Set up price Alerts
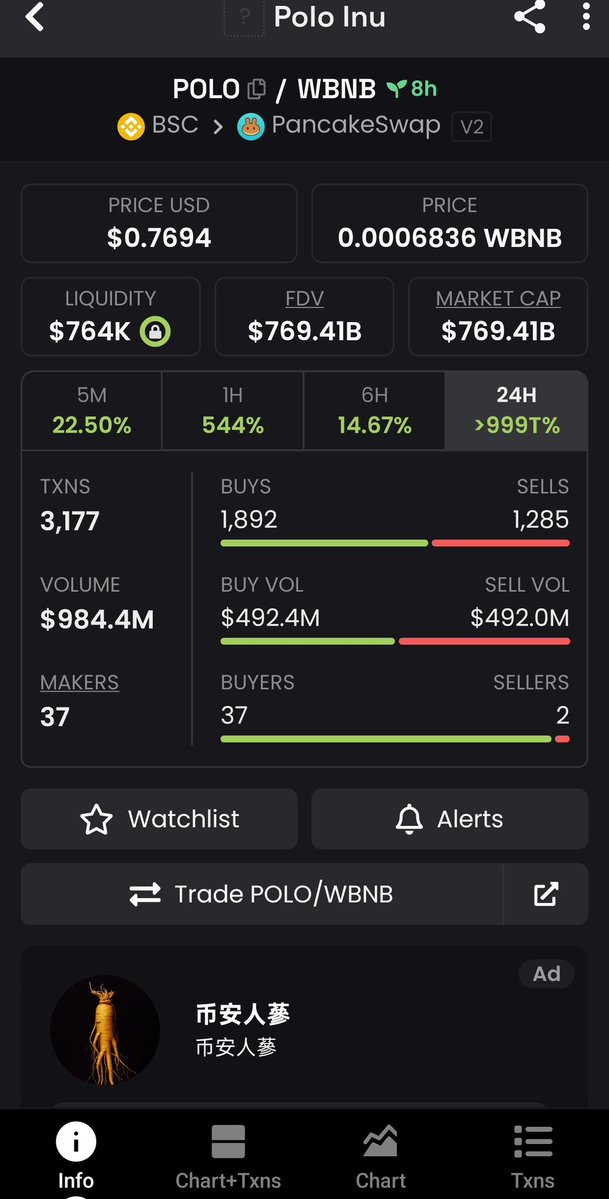This screenshot has height=1199, width=609. pos(449,819)
